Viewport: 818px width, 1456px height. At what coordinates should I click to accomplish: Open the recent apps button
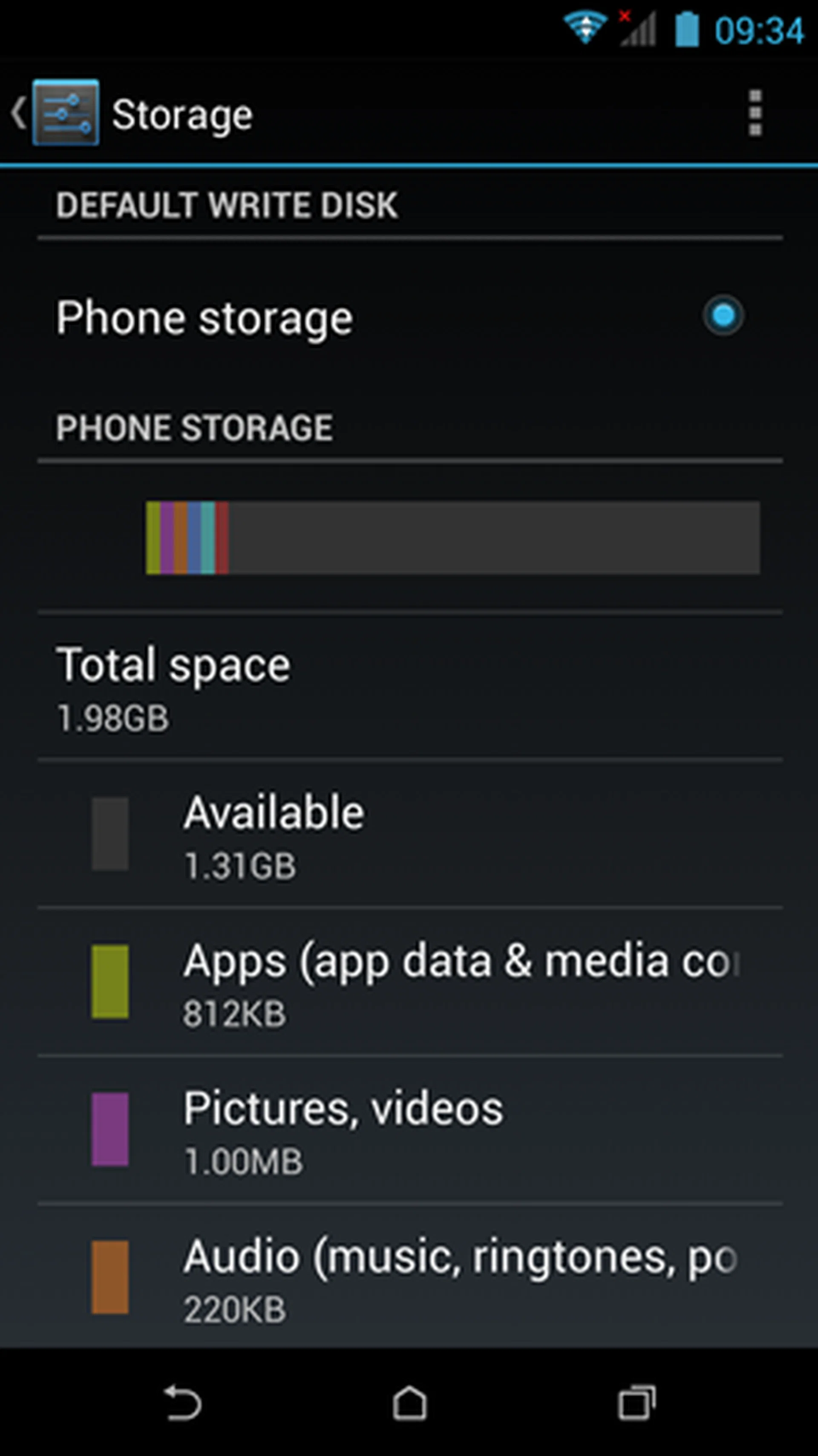pos(637,1402)
